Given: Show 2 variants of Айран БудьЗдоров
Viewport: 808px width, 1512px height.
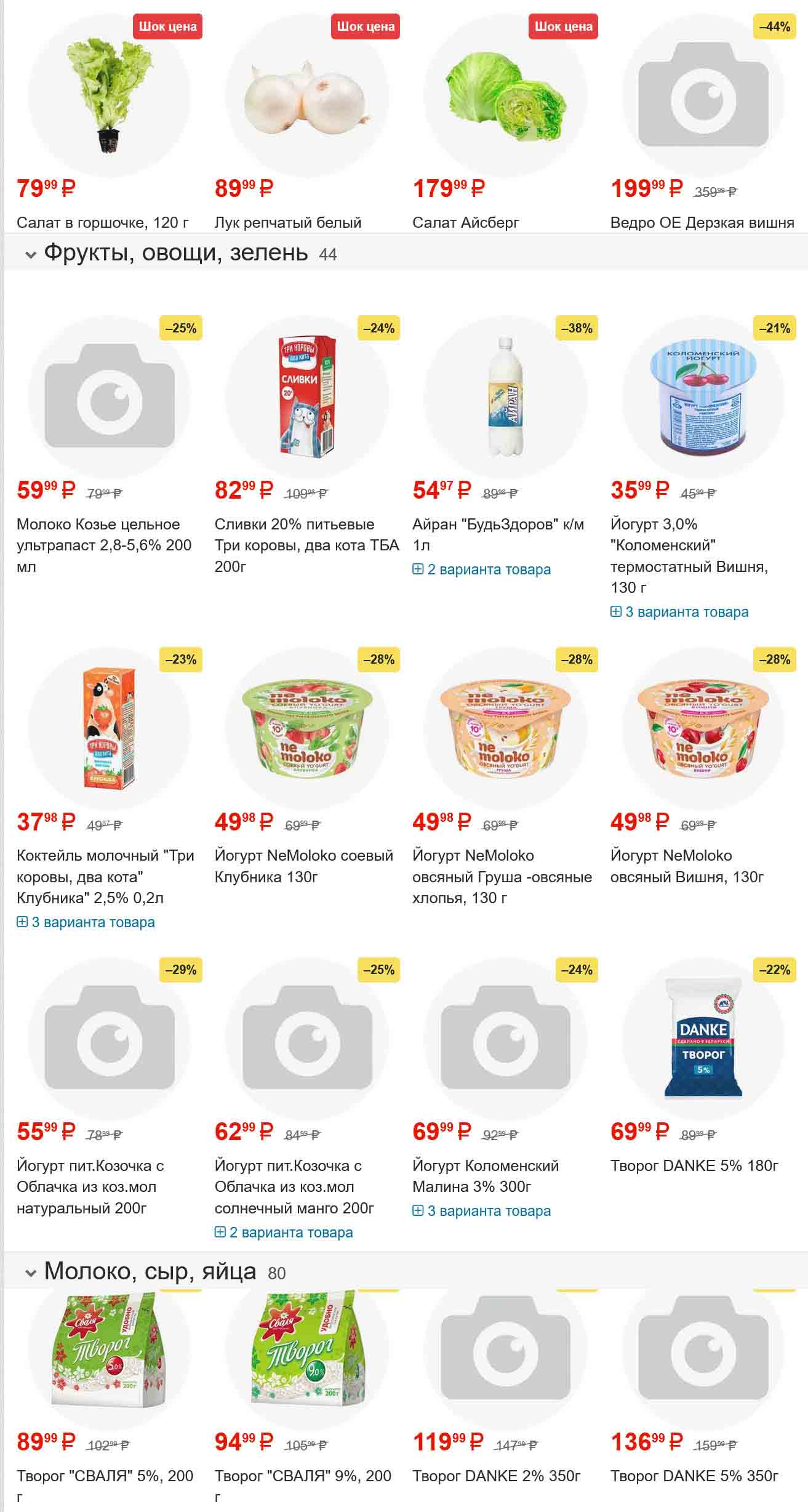Looking at the screenshot, I should coord(482,569).
